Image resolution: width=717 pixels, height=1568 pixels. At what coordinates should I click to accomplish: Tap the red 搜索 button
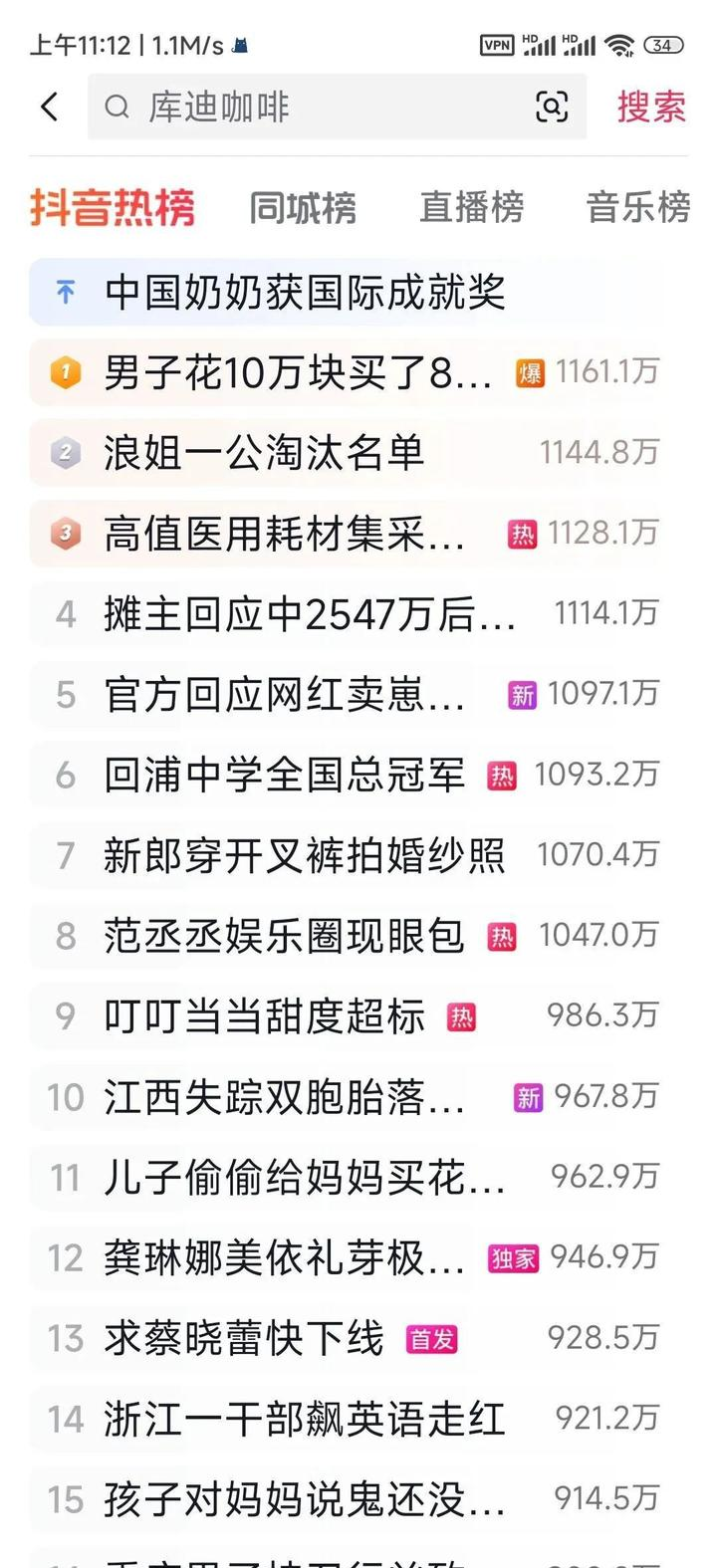coord(651,107)
